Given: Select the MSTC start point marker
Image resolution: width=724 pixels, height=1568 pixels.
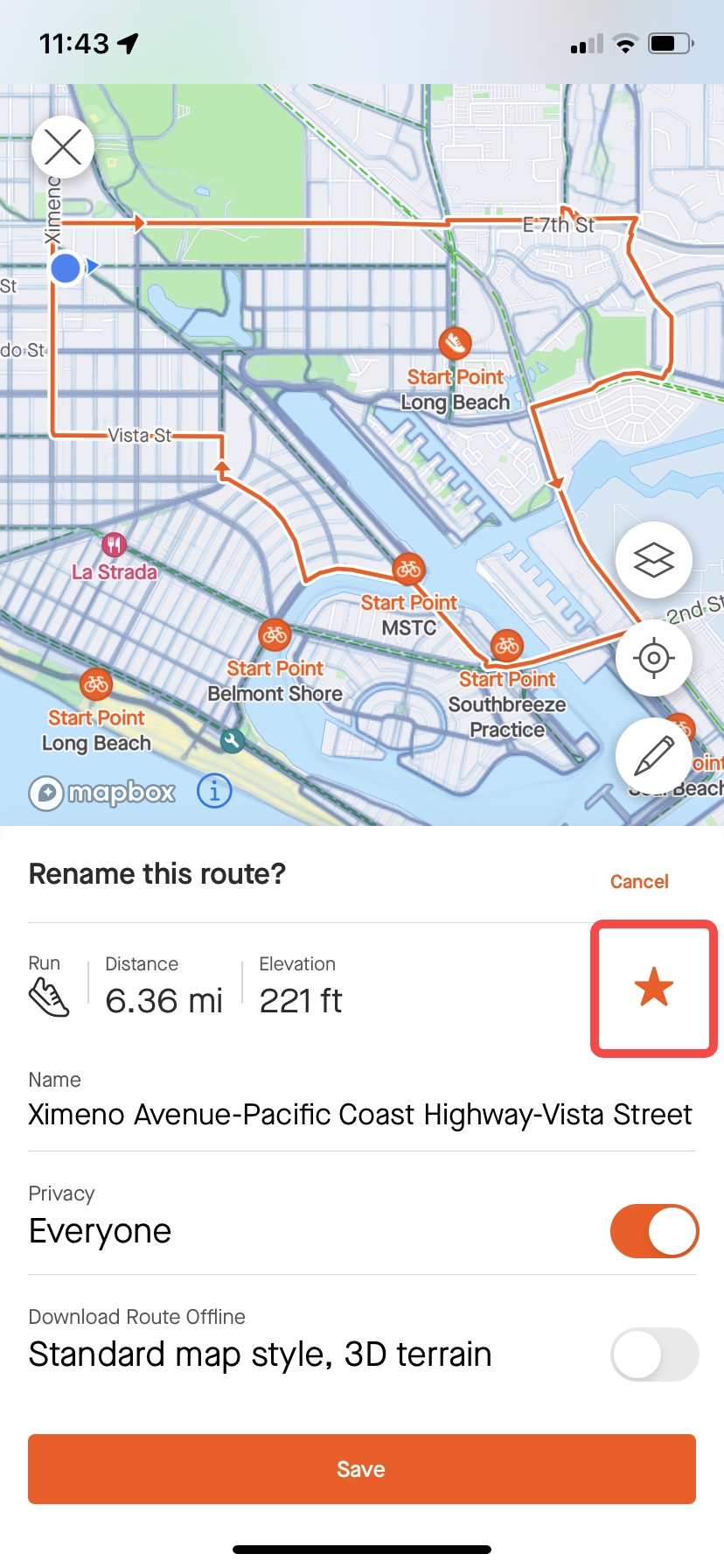Looking at the screenshot, I should click(408, 570).
